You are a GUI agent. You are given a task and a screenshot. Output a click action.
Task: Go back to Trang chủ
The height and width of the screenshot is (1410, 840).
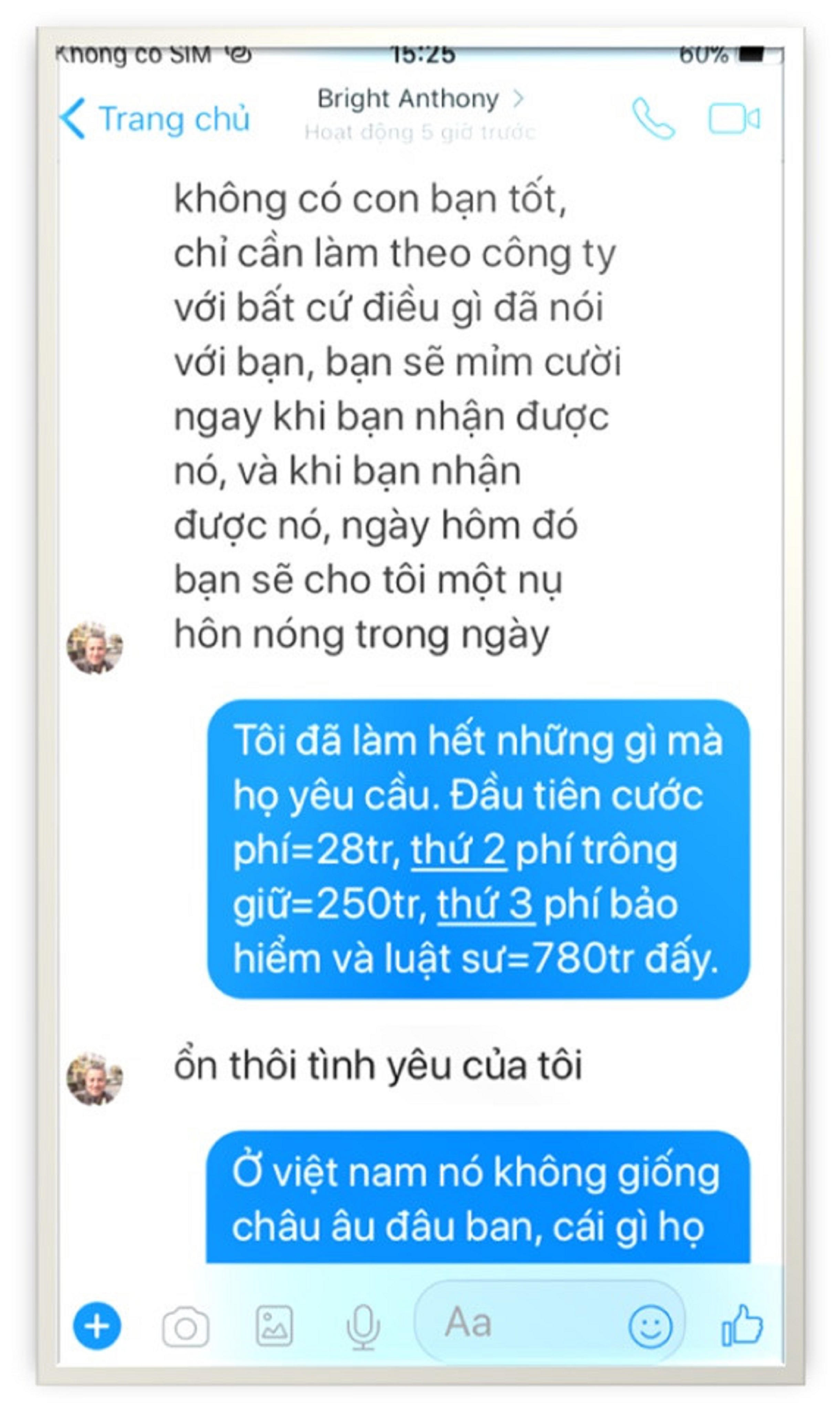point(156,119)
